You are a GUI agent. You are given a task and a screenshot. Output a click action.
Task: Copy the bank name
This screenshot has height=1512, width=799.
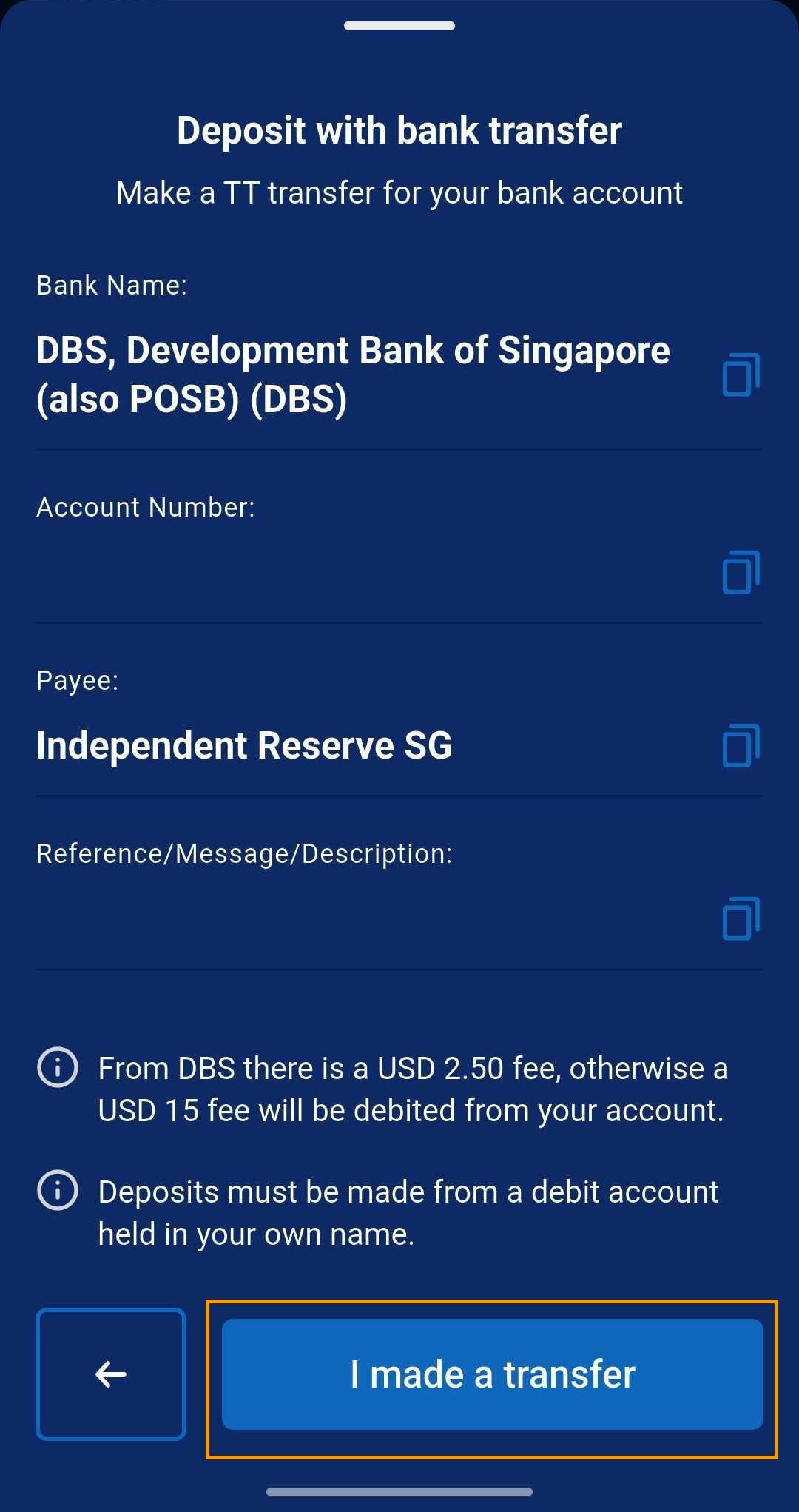coord(741,374)
